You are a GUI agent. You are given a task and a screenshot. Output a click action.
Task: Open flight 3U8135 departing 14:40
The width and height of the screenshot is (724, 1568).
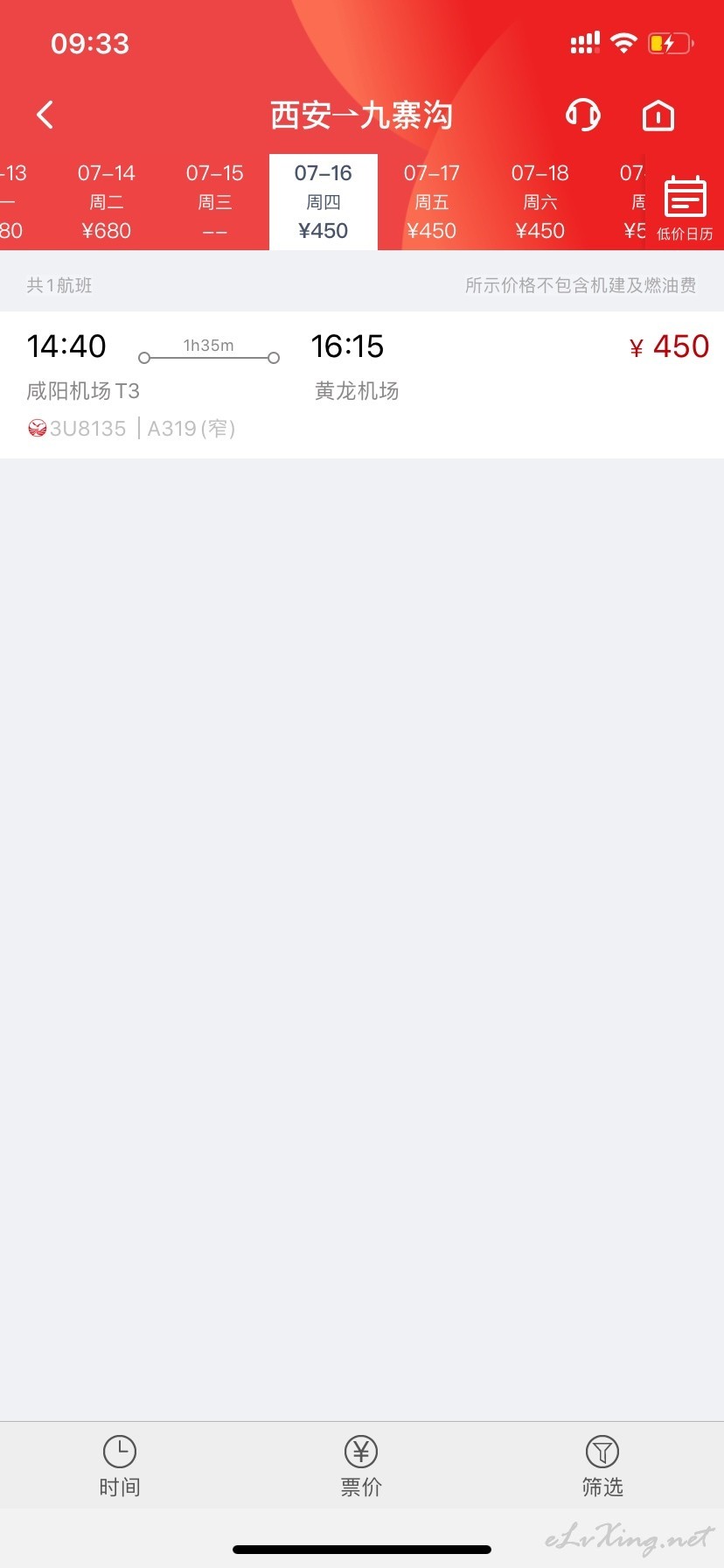362,385
